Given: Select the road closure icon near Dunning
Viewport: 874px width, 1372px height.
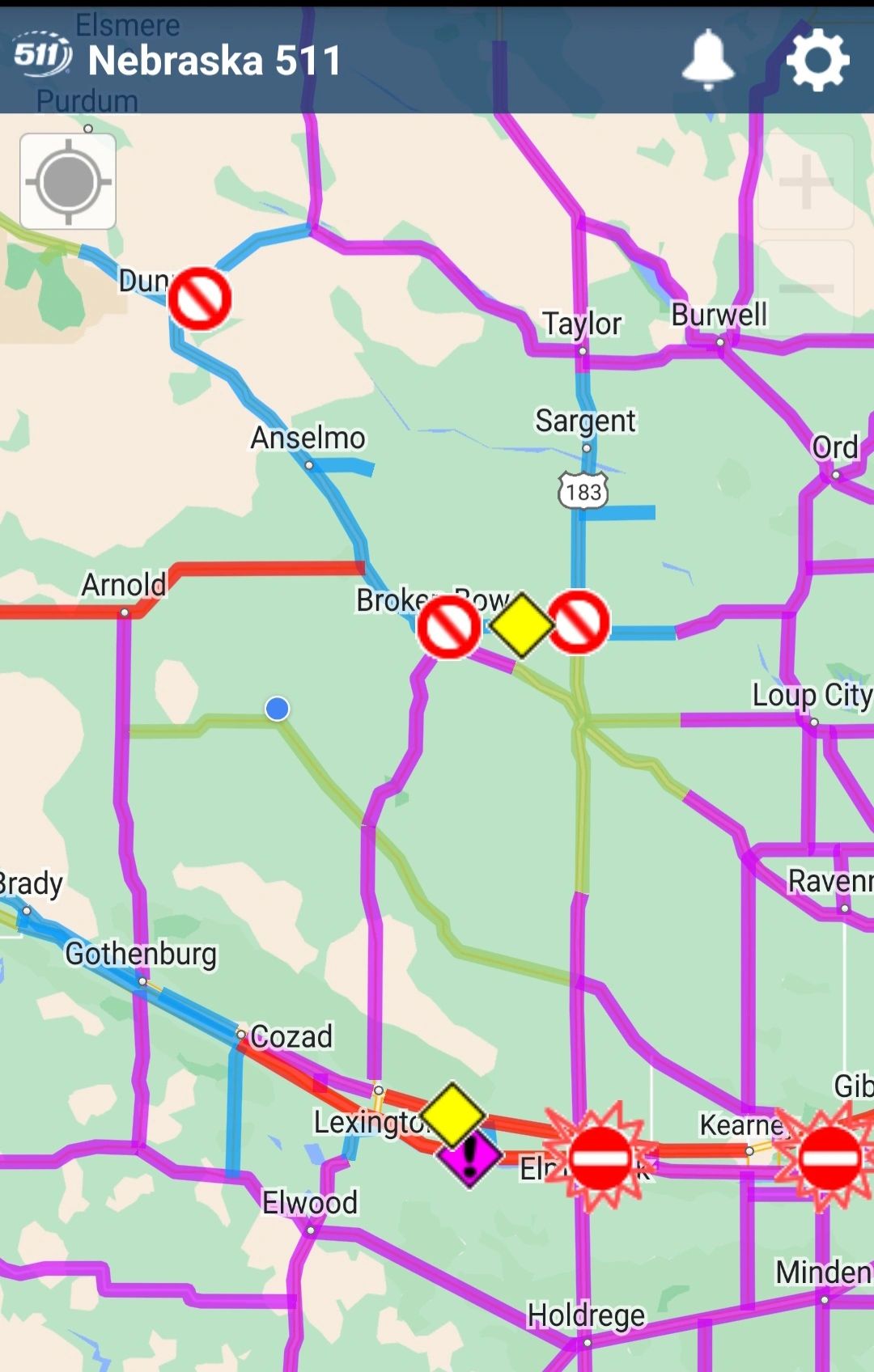Looking at the screenshot, I should click(198, 298).
